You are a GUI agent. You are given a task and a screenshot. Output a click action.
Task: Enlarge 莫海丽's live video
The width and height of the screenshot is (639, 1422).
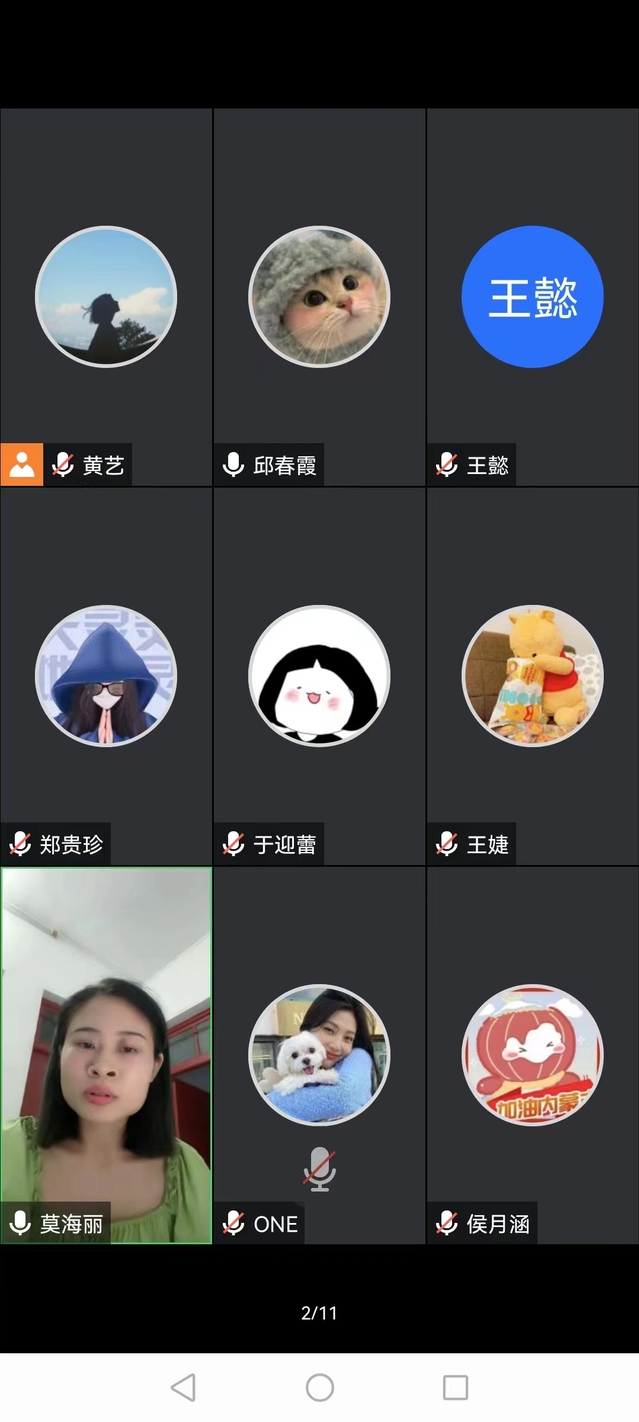(106, 1055)
